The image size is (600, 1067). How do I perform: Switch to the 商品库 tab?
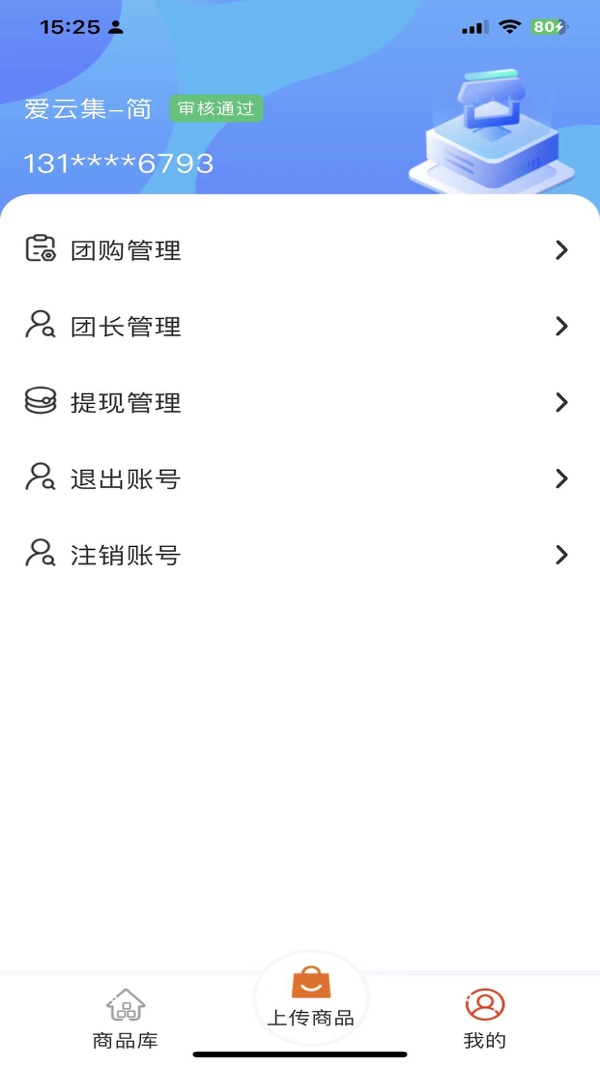tap(125, 1018)
